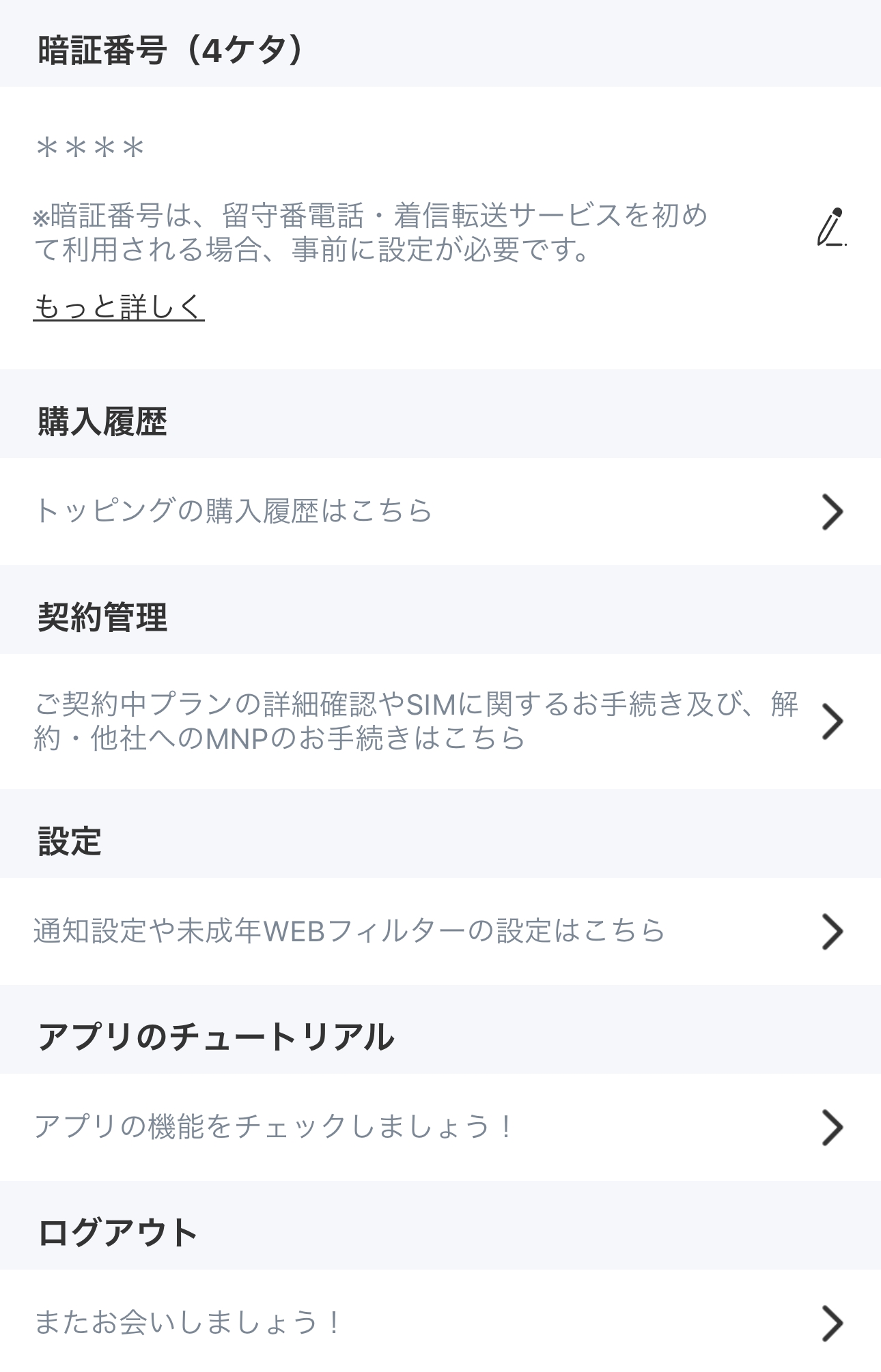Select またお会いしましょう to log out
This screenshot has width=881, height=1372.
pos(440,1323)
